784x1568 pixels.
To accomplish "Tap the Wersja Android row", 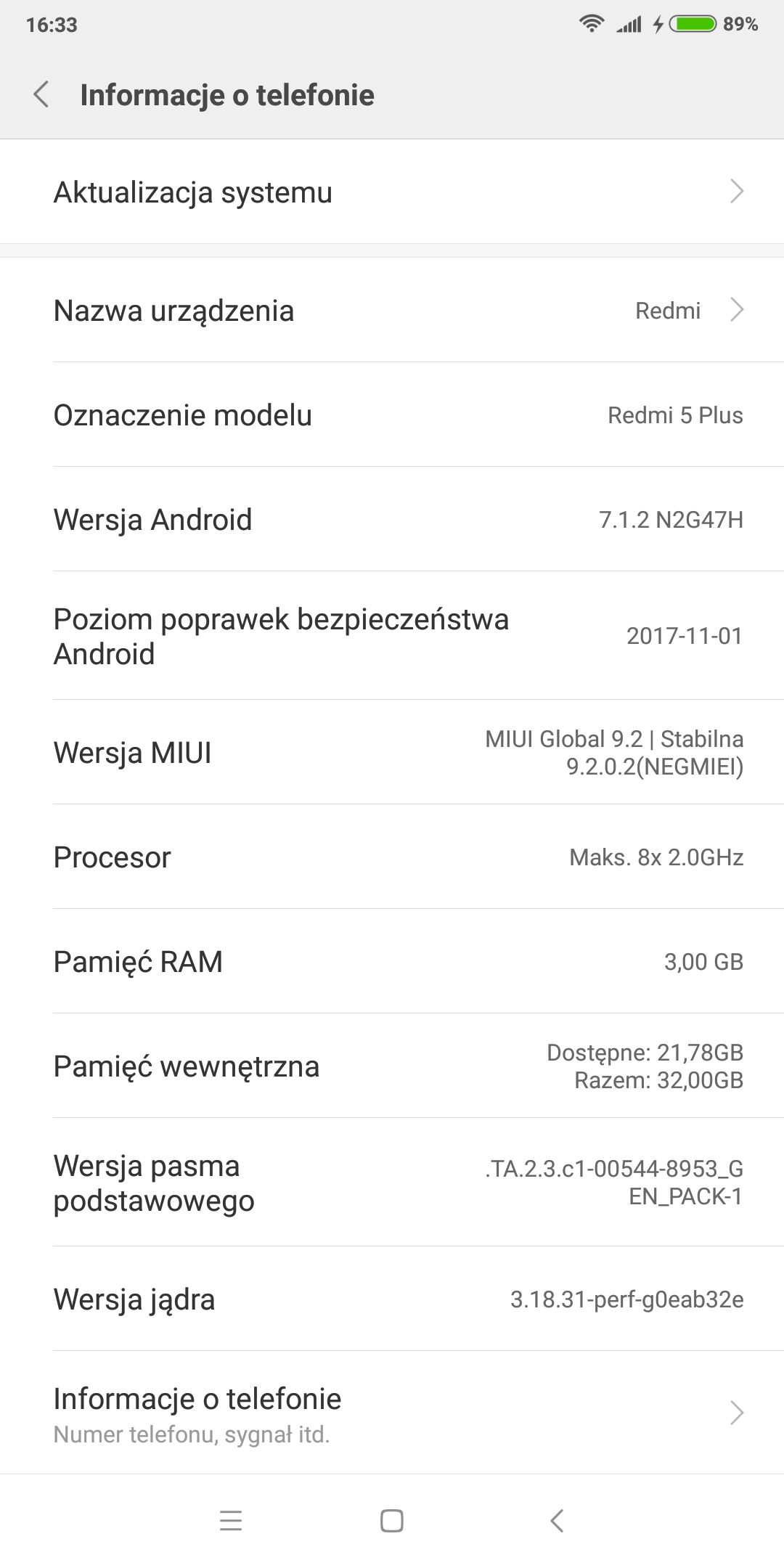I will point(392,520).
